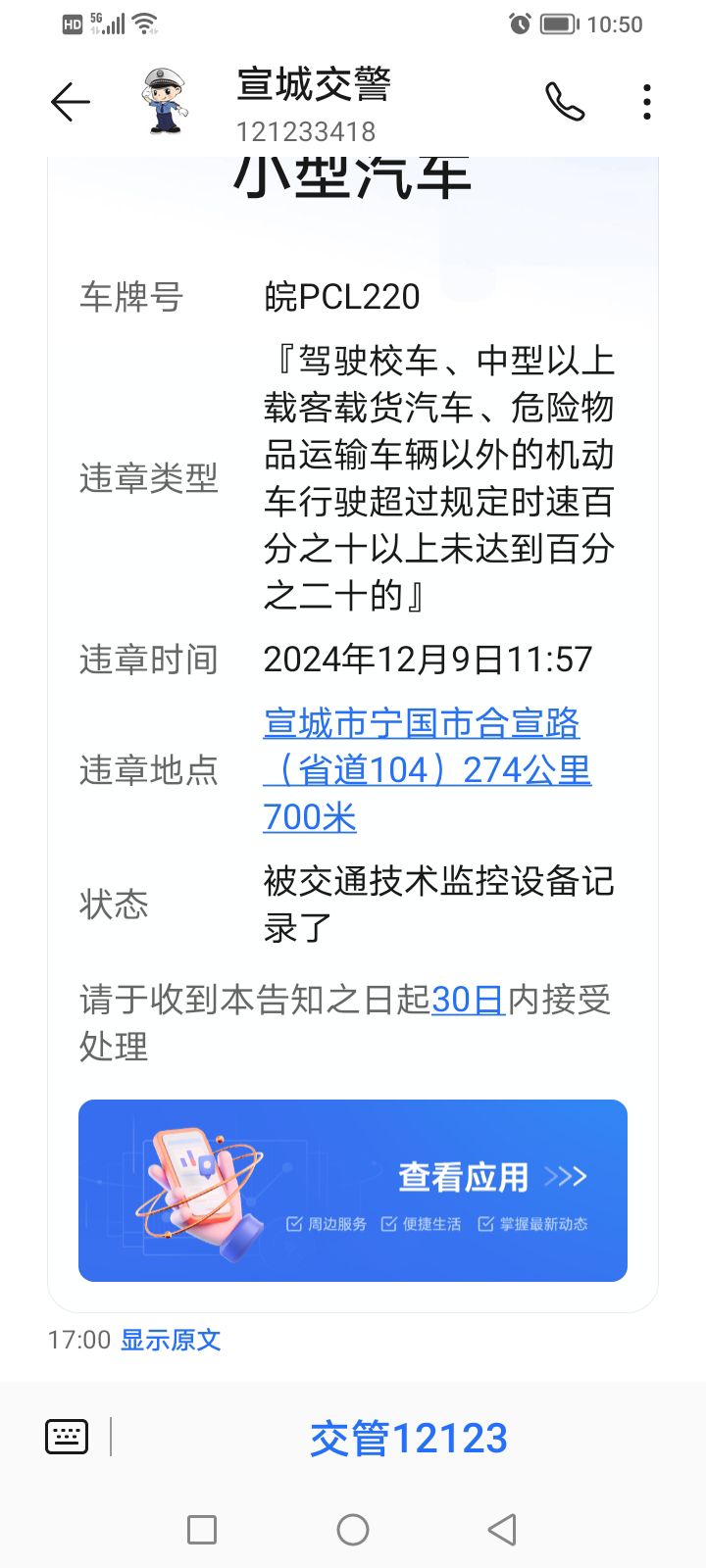Open the 宣城交警 avatar profile
The image size is (706, 1568).
tap(165, 101)
